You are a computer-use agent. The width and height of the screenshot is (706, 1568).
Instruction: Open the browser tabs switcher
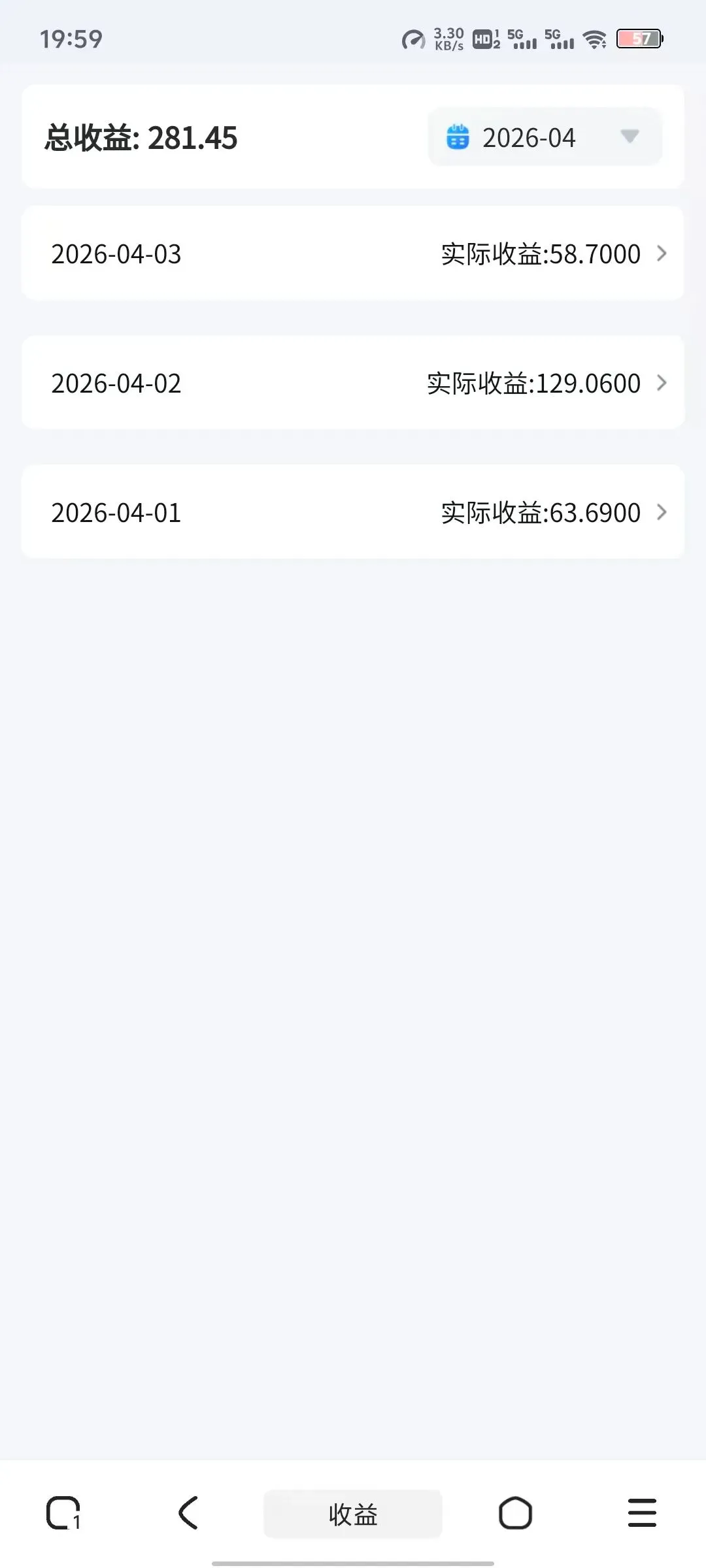point(63,1513)
